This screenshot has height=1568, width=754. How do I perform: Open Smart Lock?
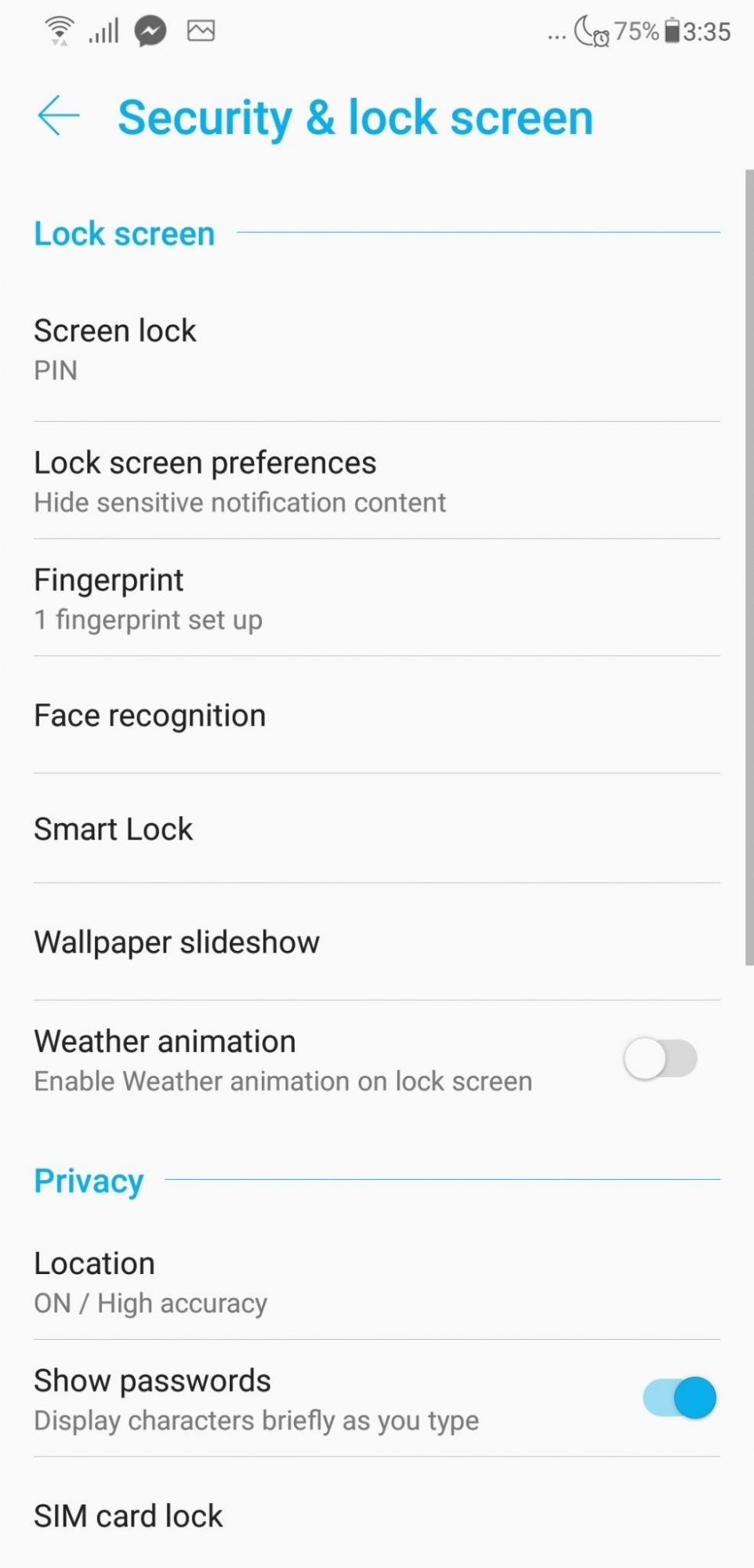click(x=376, y=829)
